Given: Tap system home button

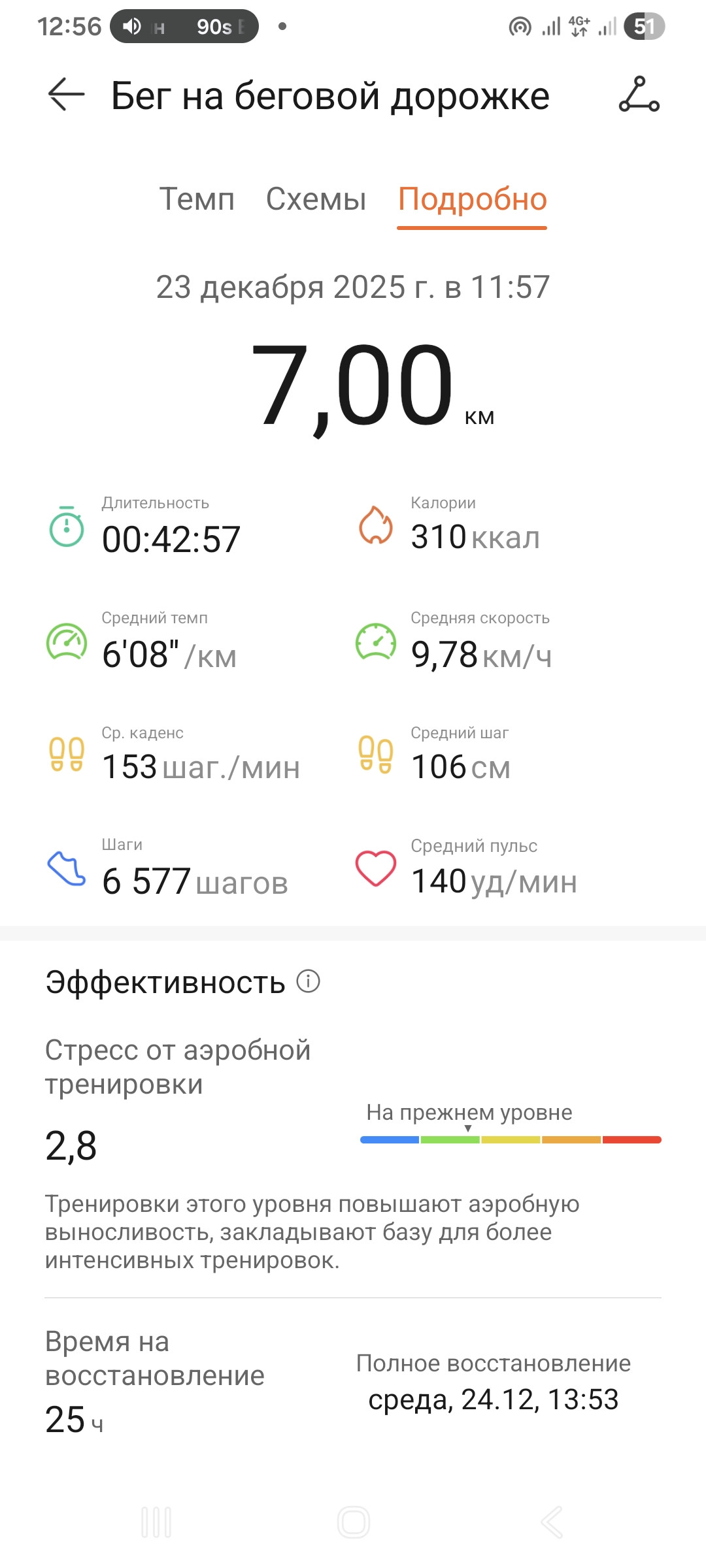Looking at the screenshot, I should (354, 1522).
